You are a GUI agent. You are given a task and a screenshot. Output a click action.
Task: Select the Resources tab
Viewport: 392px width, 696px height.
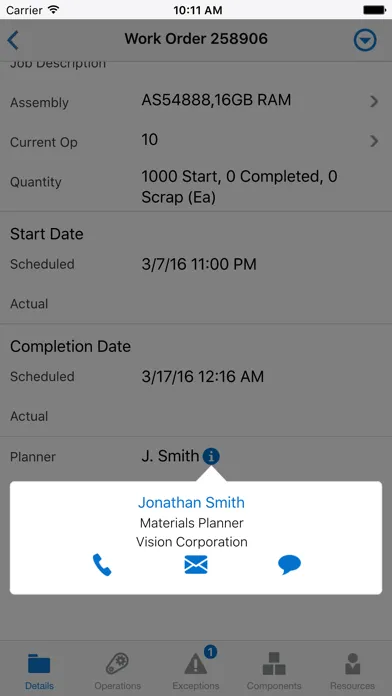(x=352, y=671)
